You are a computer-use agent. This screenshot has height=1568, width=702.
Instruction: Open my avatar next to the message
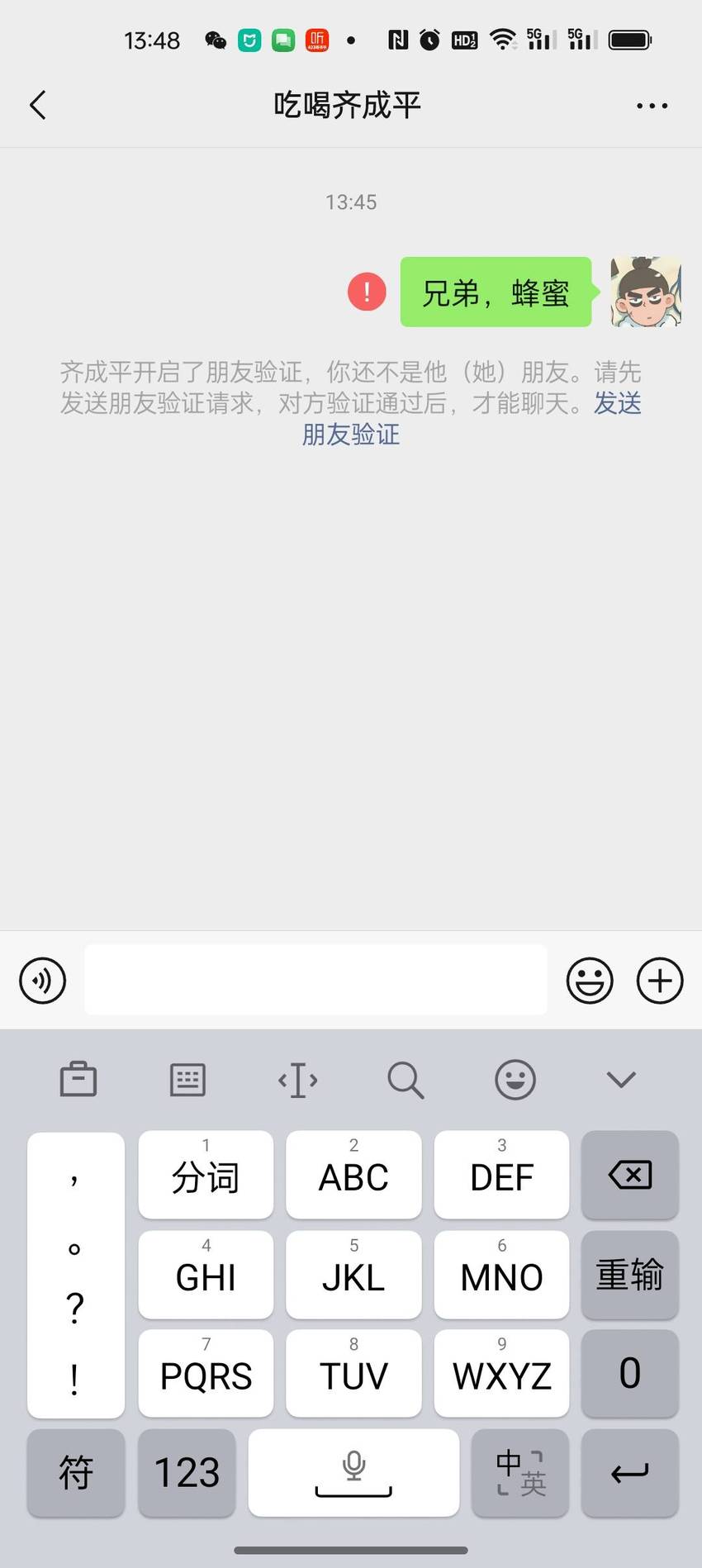[646, 292]
